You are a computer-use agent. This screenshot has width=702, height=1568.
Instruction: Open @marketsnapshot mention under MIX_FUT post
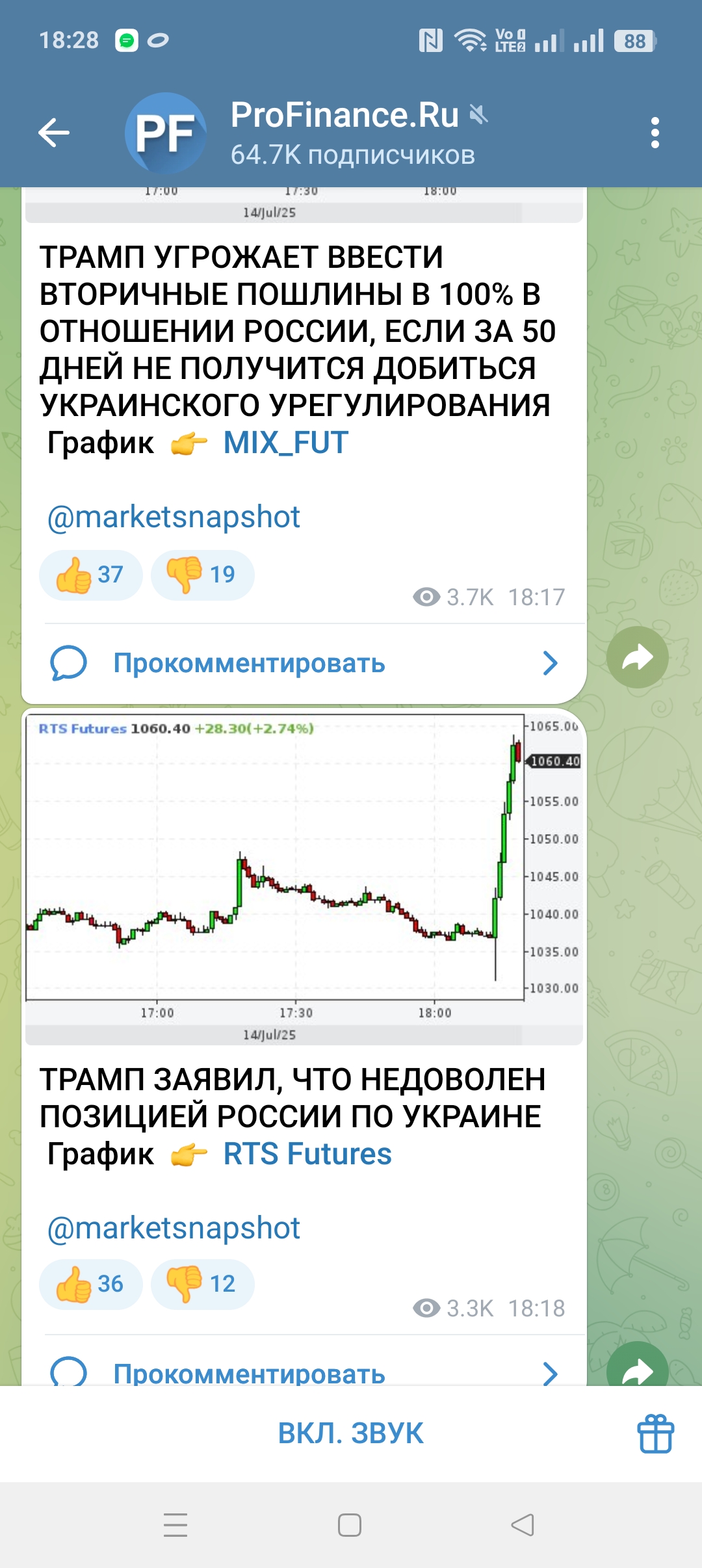click(x=174, y=517)
